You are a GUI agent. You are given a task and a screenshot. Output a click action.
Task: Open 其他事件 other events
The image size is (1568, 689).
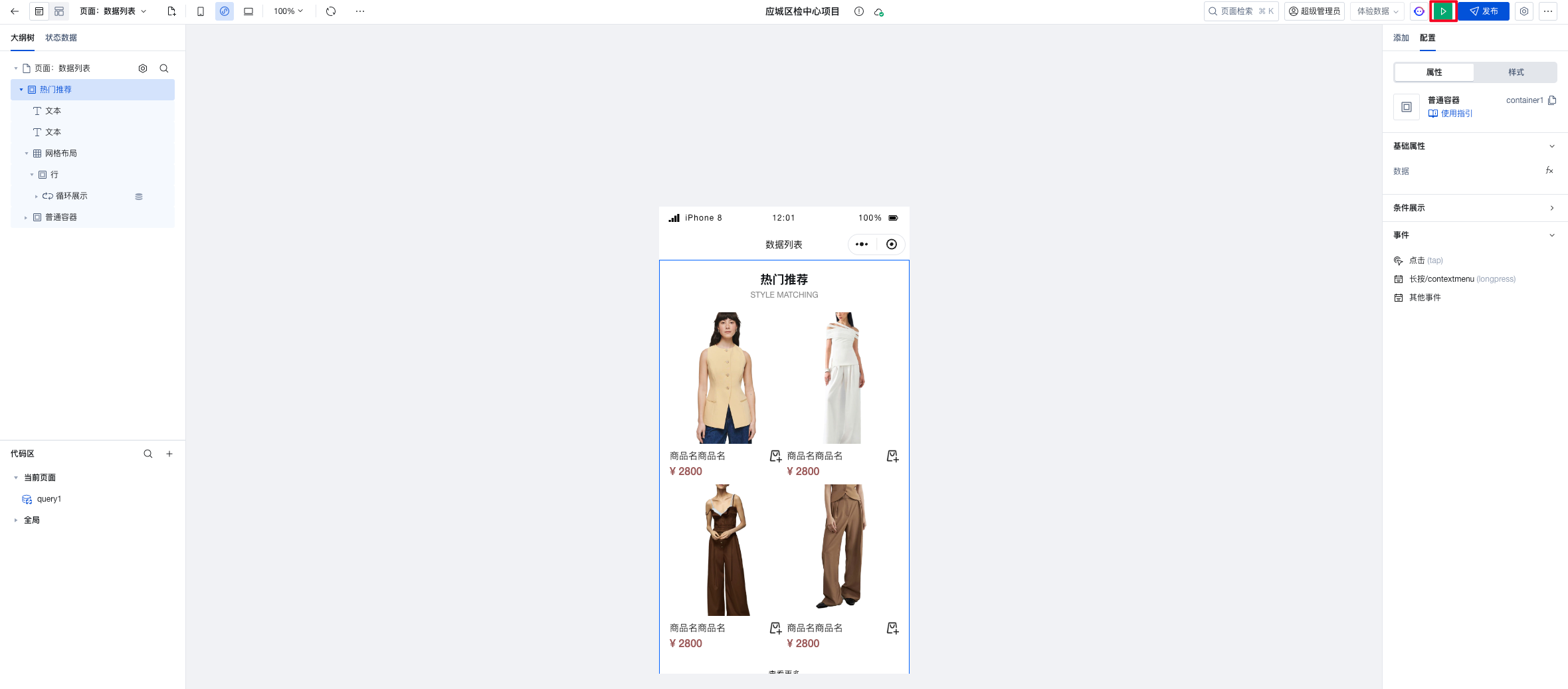(x=1424, y=298)
